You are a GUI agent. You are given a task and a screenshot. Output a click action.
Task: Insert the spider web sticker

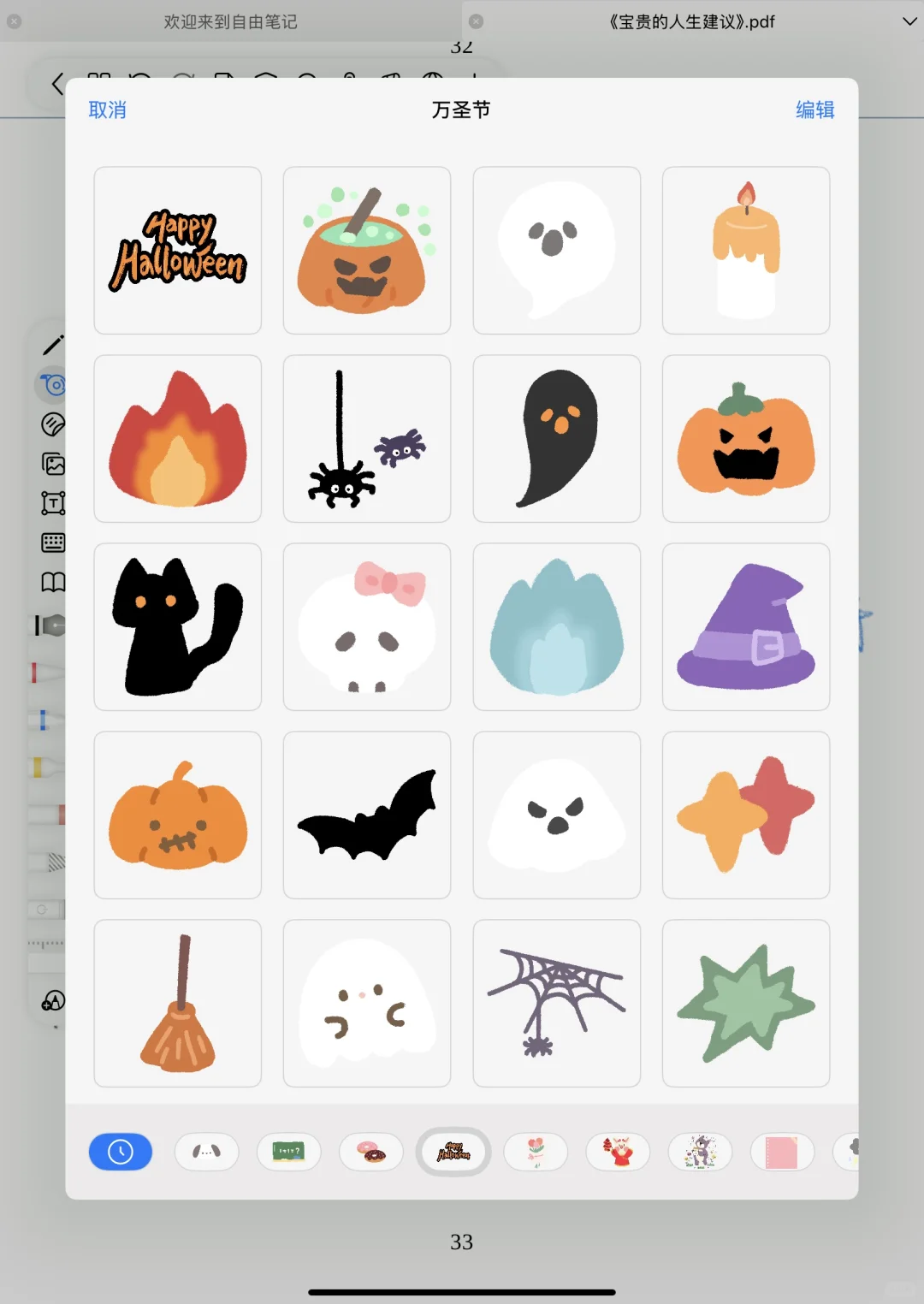557,1004
